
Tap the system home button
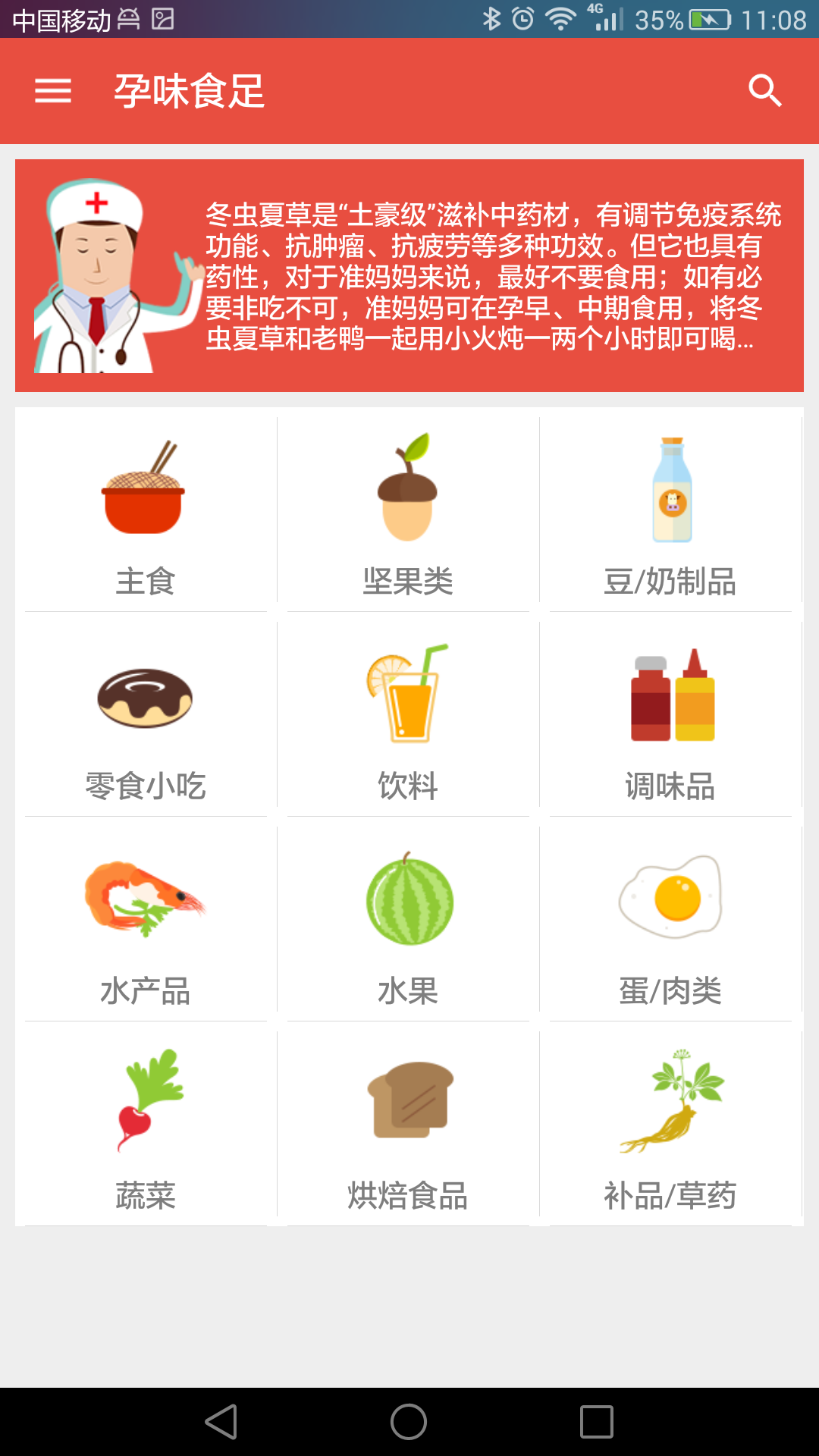[x=409, y=1422]
